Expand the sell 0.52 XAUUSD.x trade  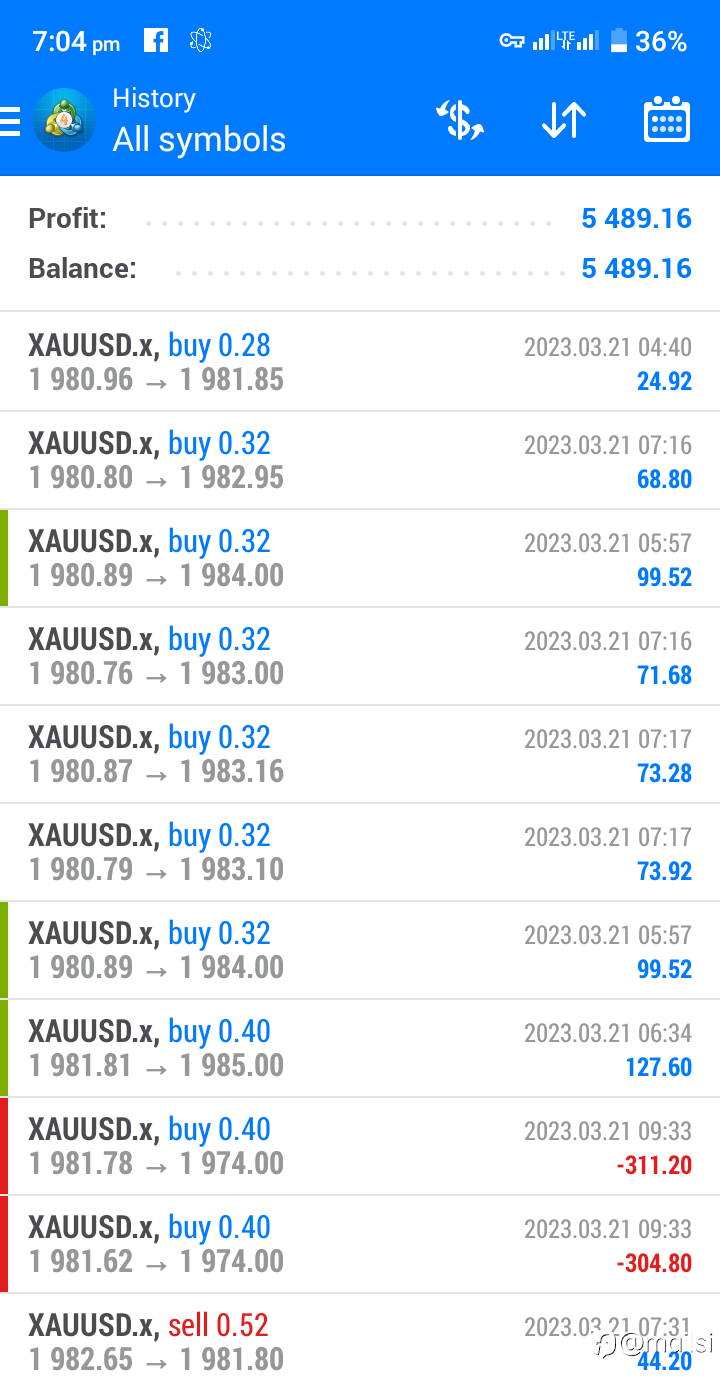tap(360, 1340)
